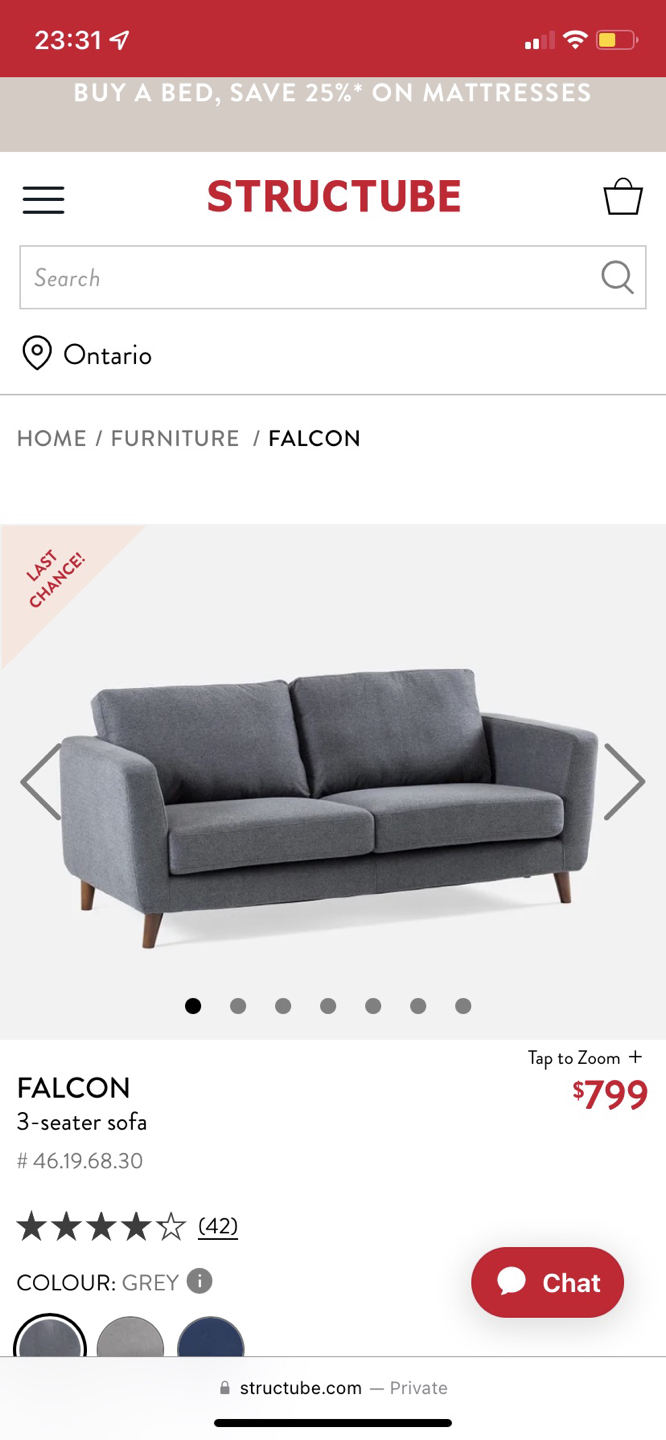Screen dimensions: 666x1440
Task: Show colour info icon
Action: (200, 1281)
